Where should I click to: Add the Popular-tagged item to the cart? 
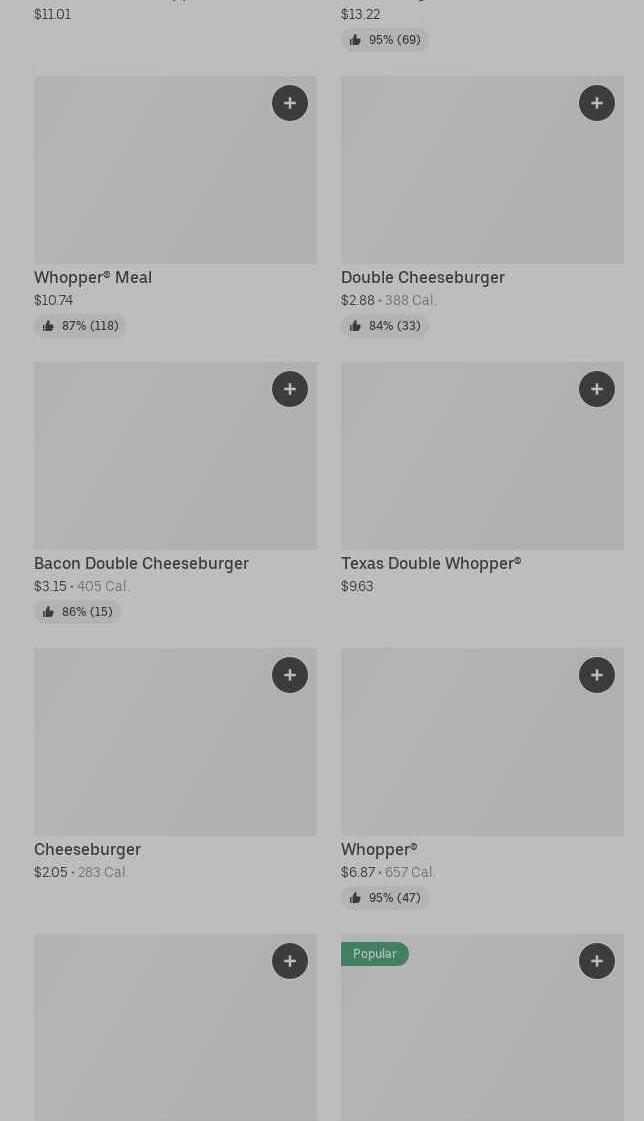[x=597, y=961]
